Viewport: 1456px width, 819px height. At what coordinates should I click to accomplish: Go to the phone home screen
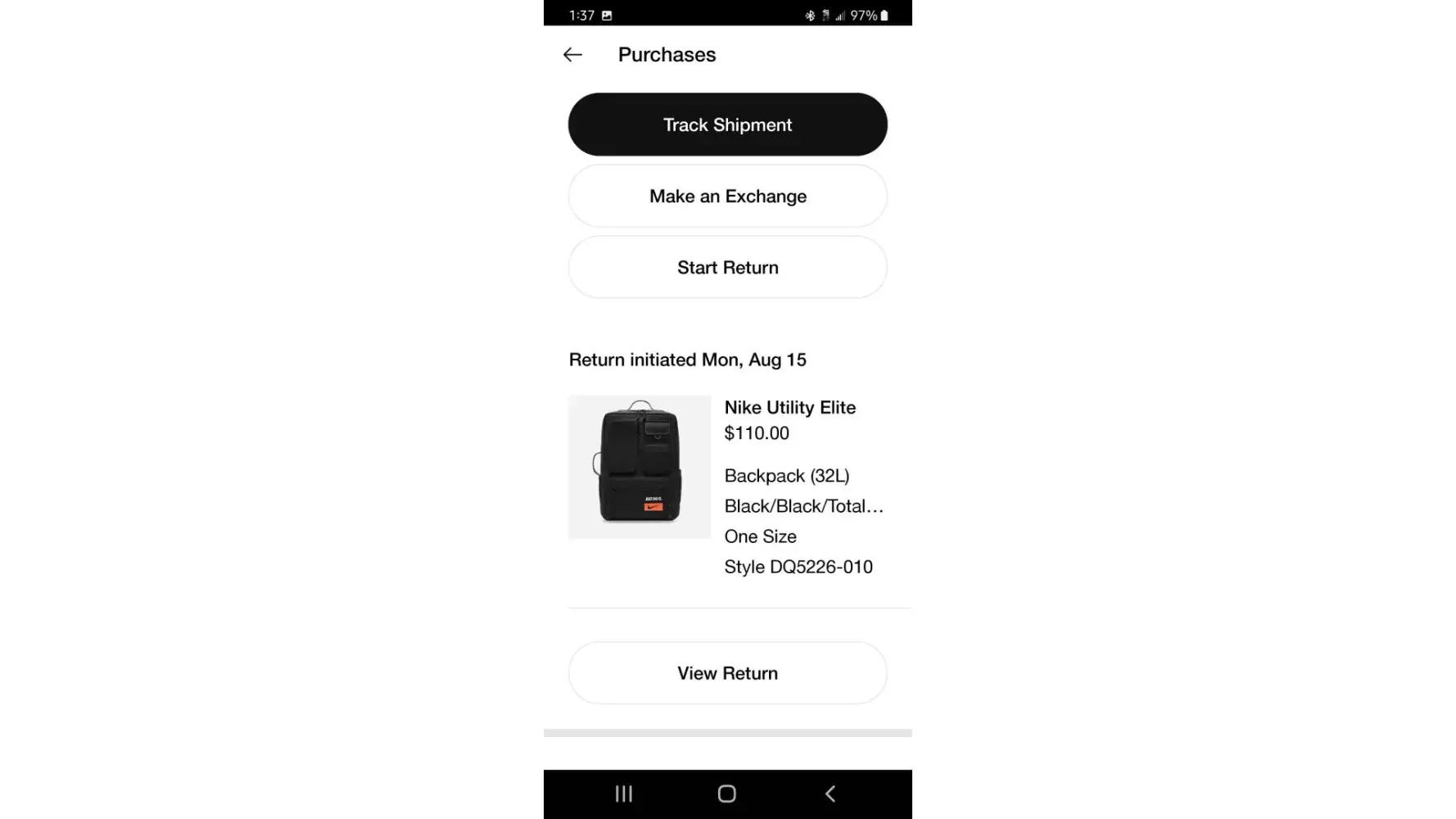tap(727, 794)
